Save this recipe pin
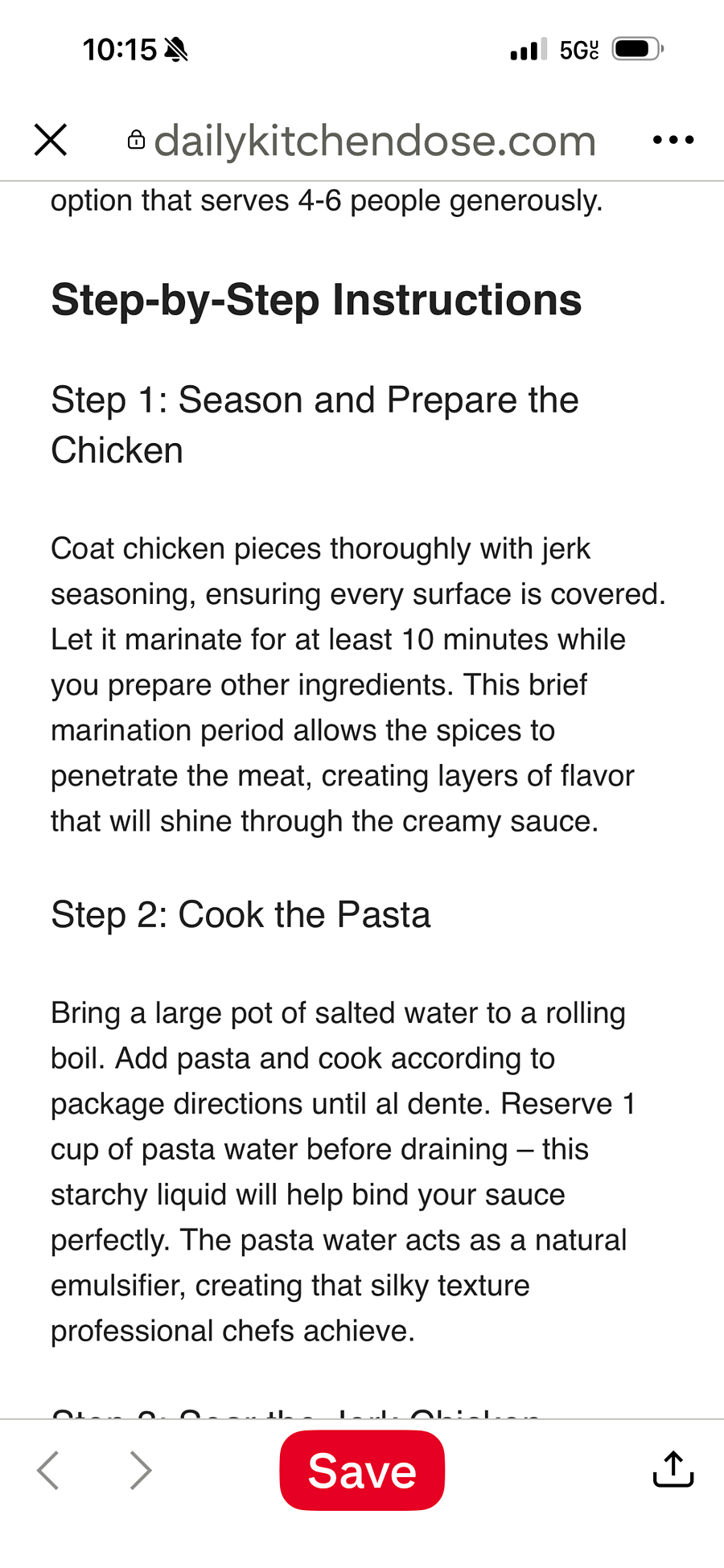Image resolution: width=724 pixels, height=1568 pixels. point(362,1470)
